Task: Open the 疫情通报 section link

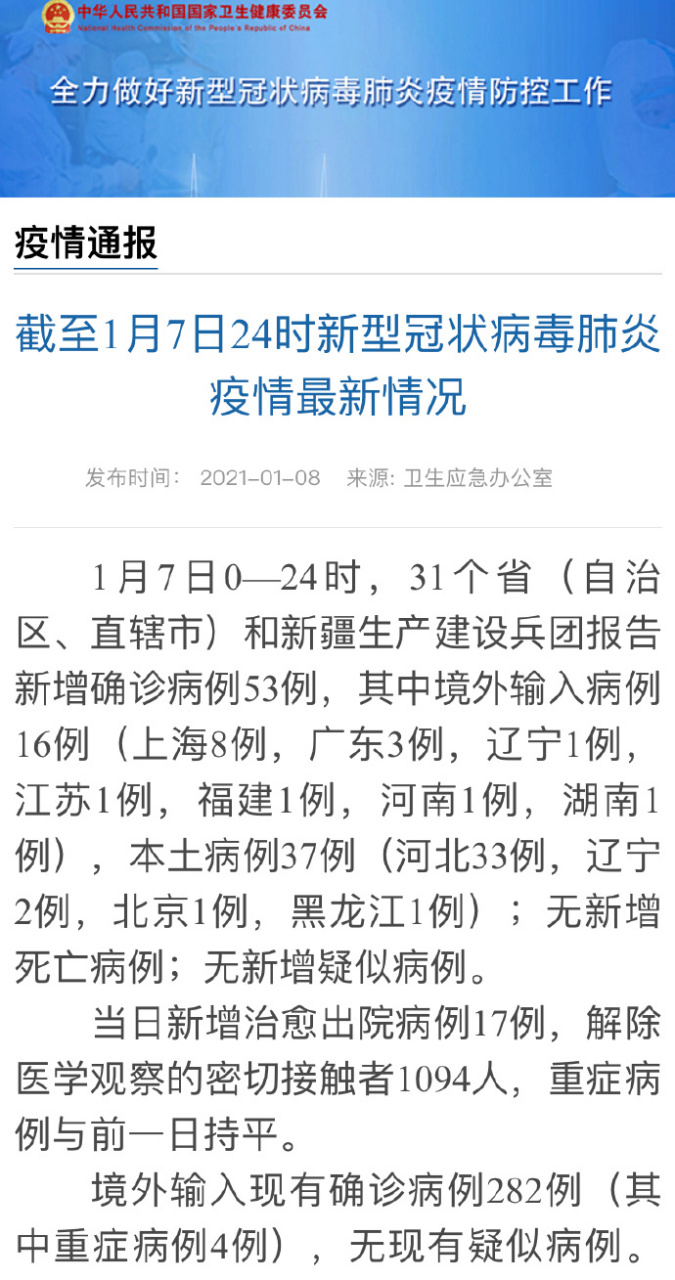Action: click(86, 243)
